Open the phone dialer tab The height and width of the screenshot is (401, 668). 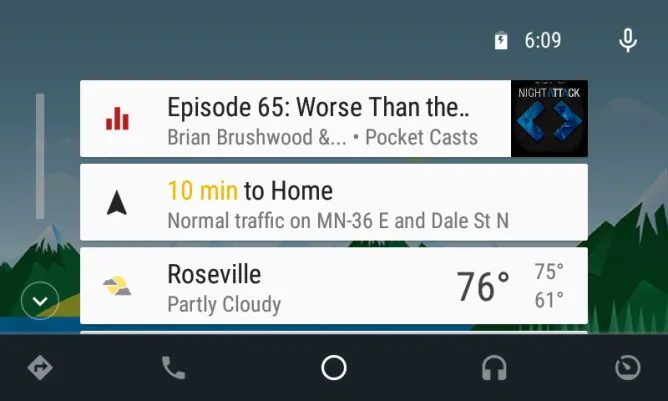173,368
